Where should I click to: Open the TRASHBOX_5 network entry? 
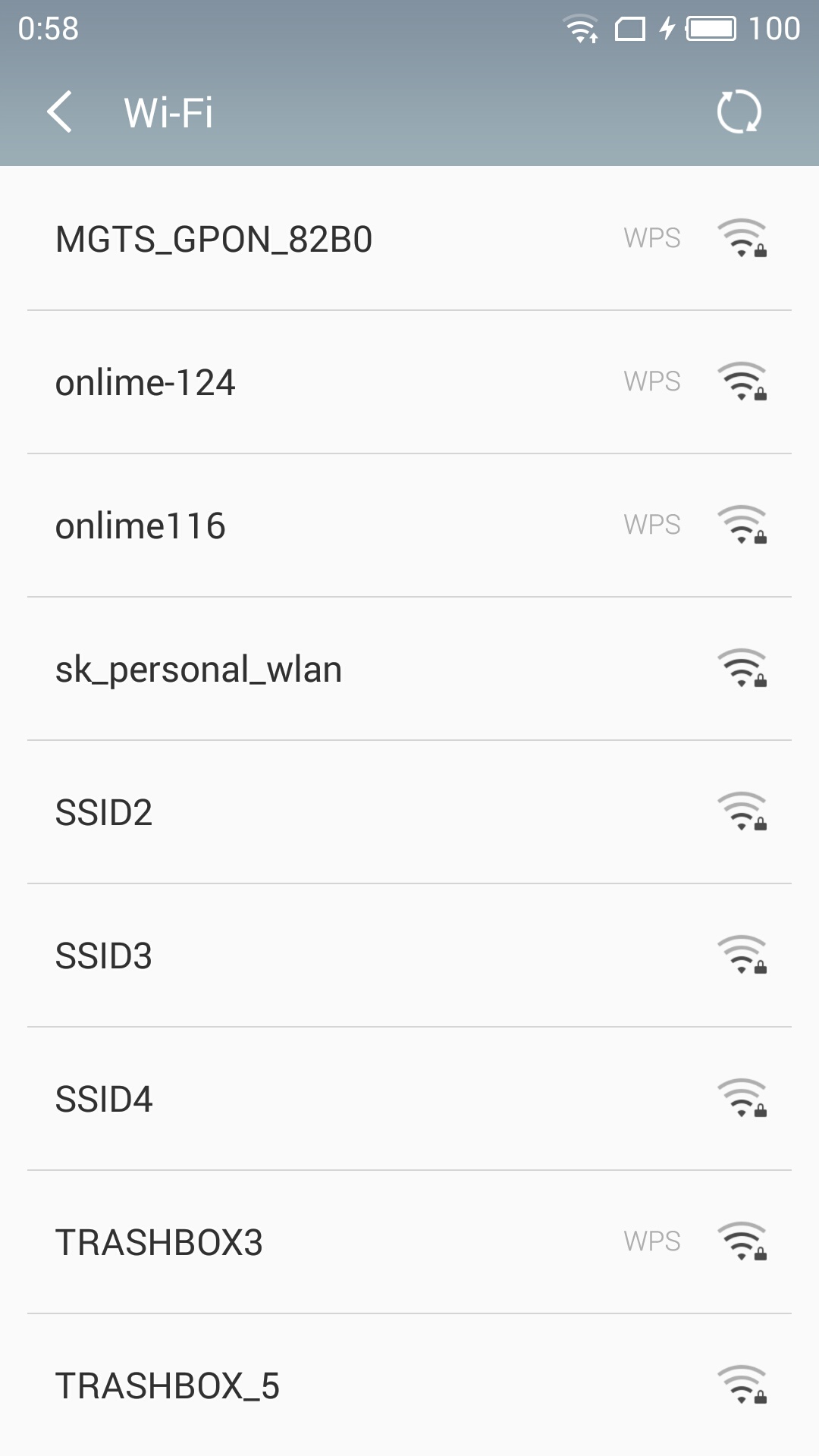(x=409, y=1385)
